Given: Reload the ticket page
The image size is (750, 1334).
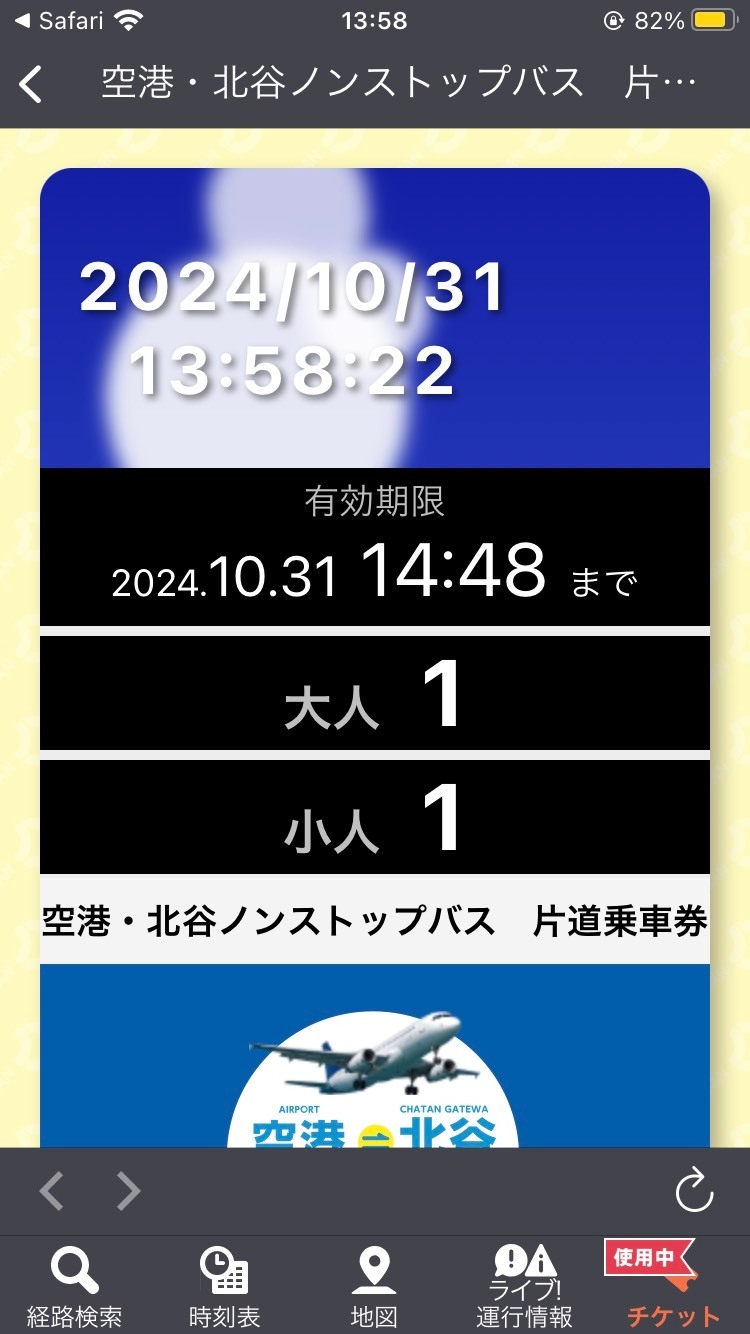Looking at the screenshot, I should [693, 1190].
